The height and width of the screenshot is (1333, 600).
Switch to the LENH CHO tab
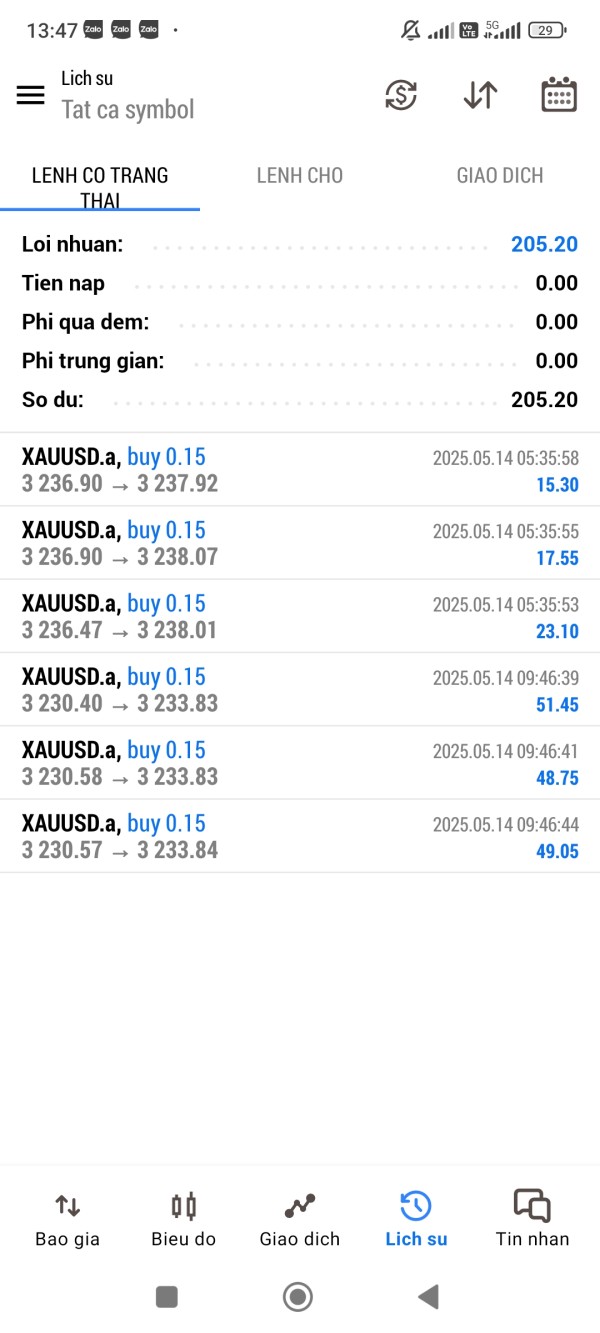[300, 176]
